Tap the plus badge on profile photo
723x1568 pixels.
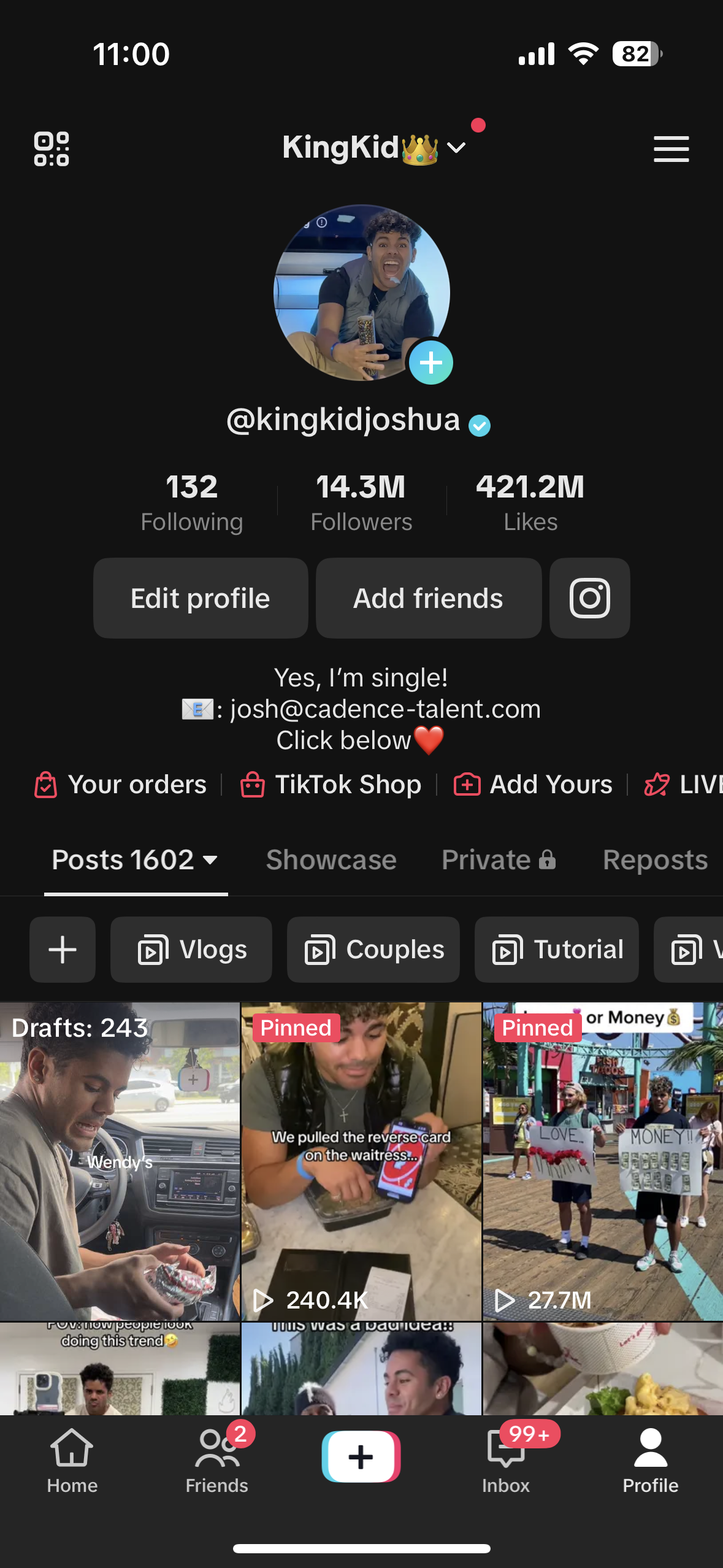[430, 363]
